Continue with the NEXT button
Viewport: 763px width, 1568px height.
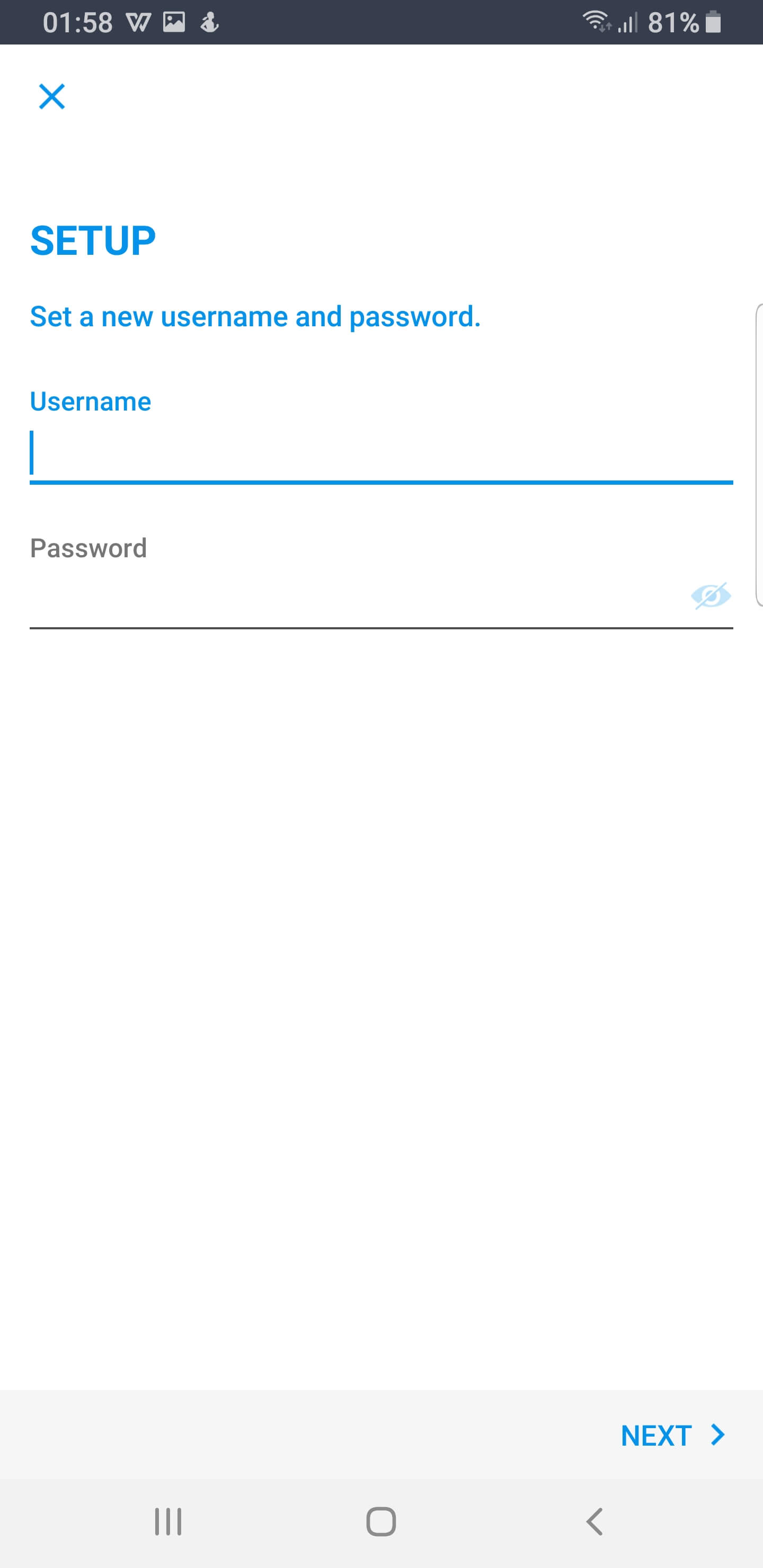point(672,1436)
